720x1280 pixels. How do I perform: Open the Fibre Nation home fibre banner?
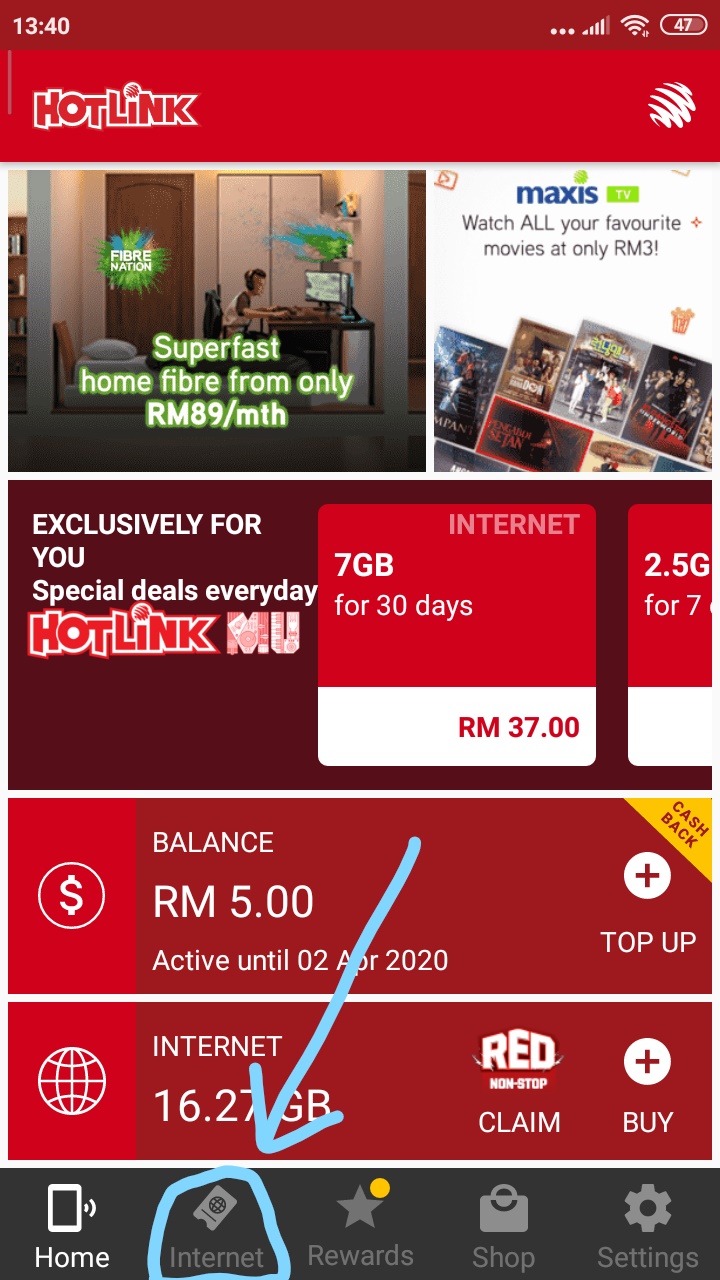(217, 320)
